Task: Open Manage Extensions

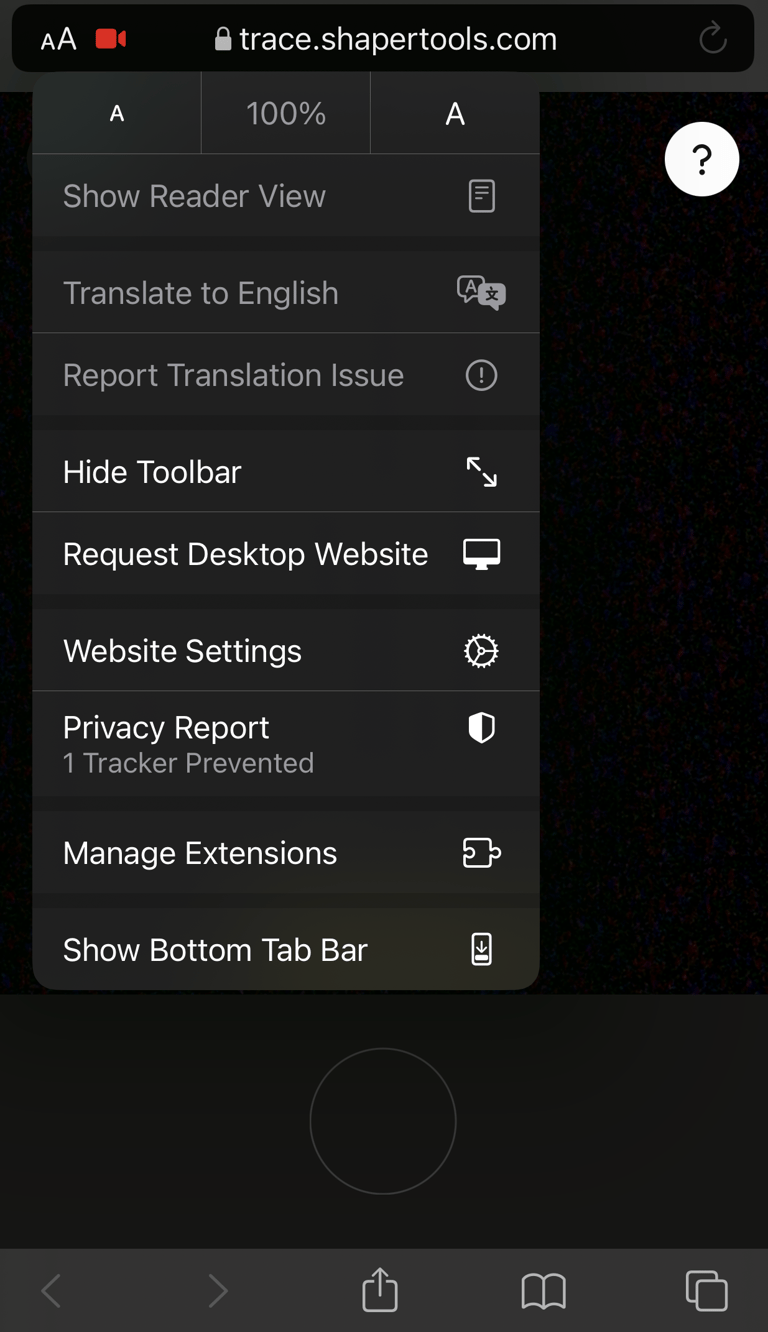Action: [x=285, y=853]
